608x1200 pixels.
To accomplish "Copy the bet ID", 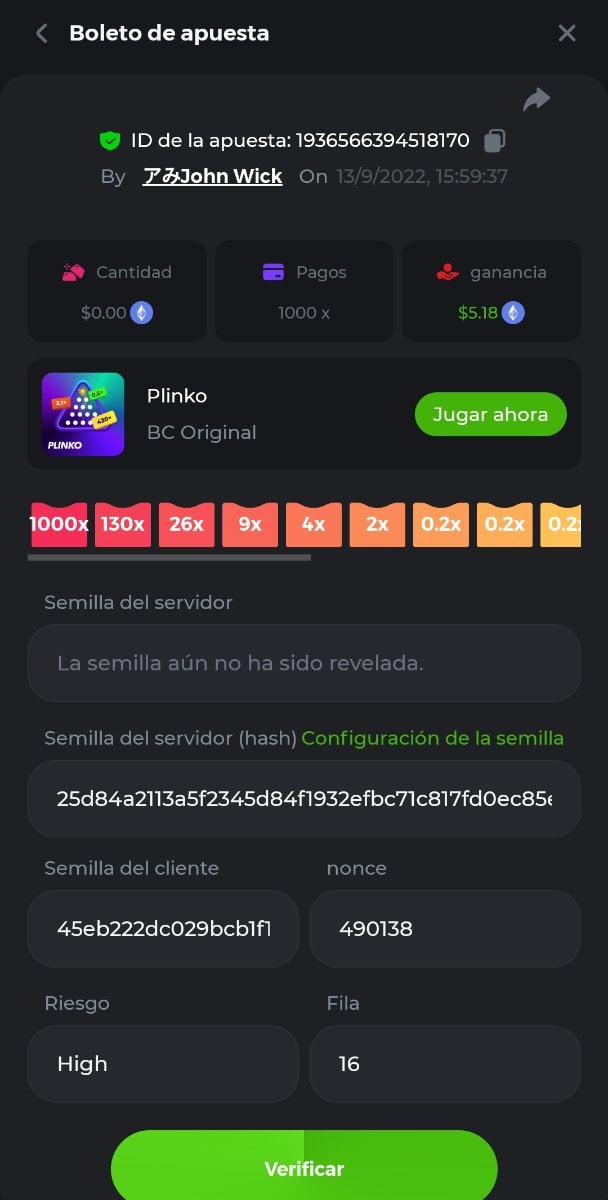I will (494, 141).
